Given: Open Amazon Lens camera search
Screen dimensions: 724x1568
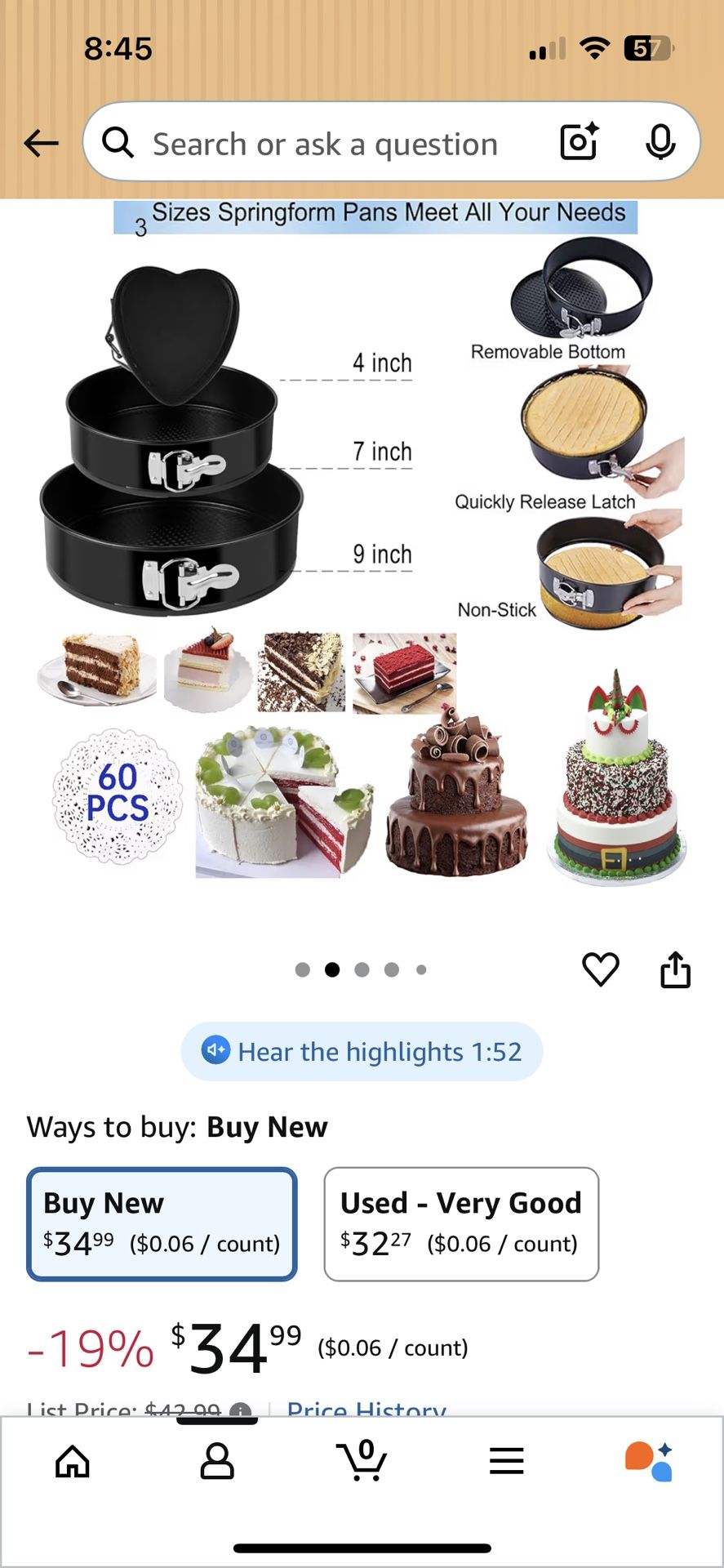Looking at the screenshot, I should [577, 142].
